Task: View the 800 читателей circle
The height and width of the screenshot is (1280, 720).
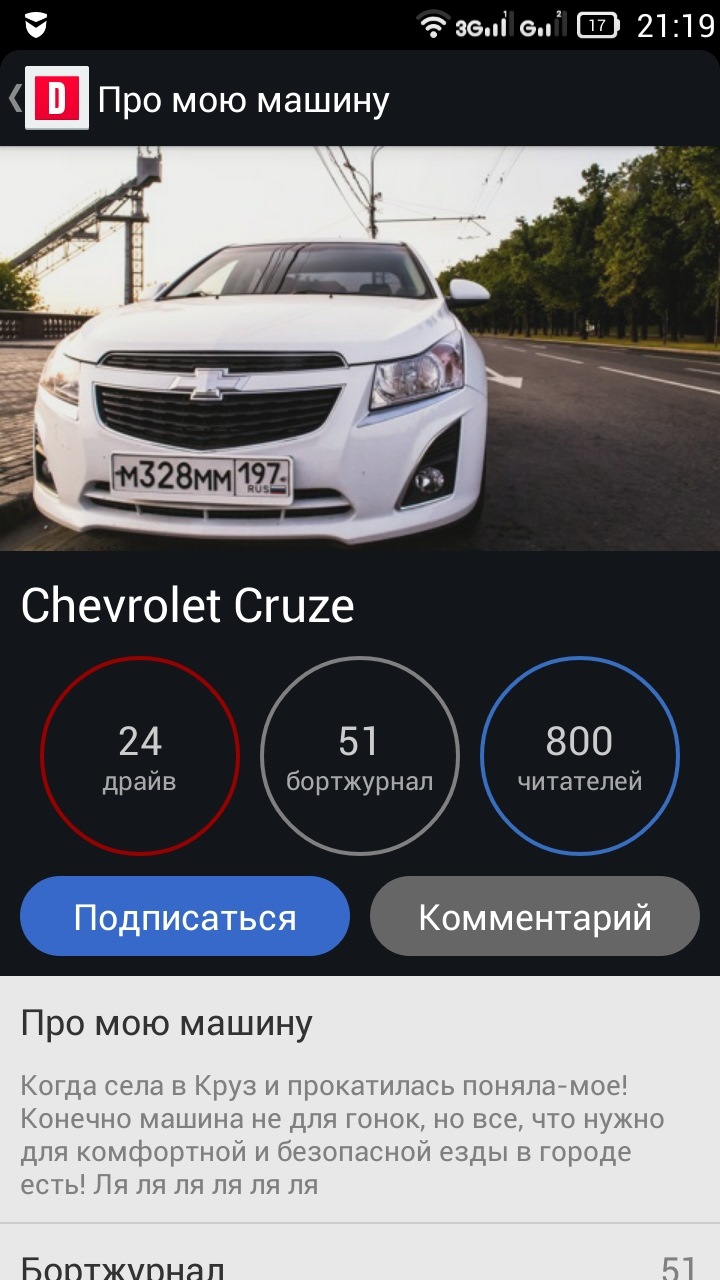Action: tap(579, 756)
